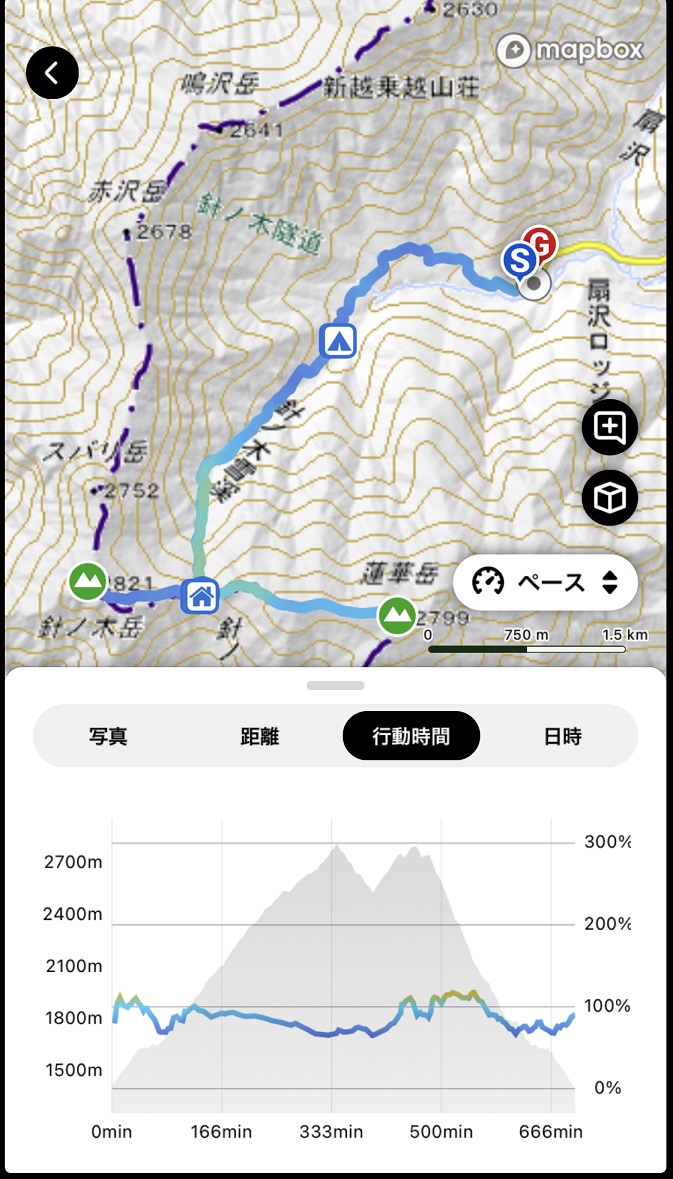This screenshot has height=1179, width=673.
Task: Tap the tent campsite marker on map
Action: (x=338, y=342)
